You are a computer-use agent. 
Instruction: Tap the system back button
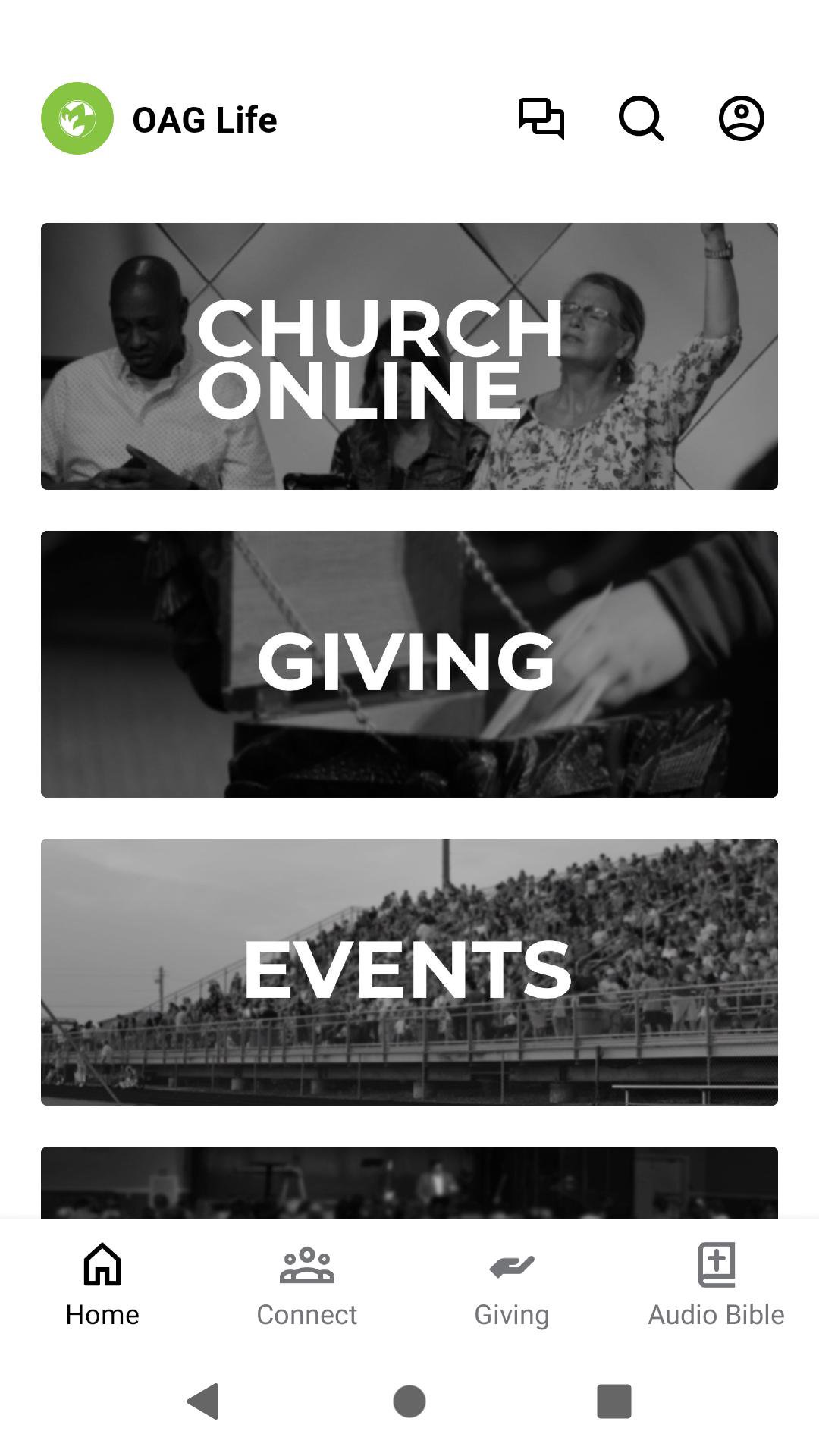coord(203,1401)
